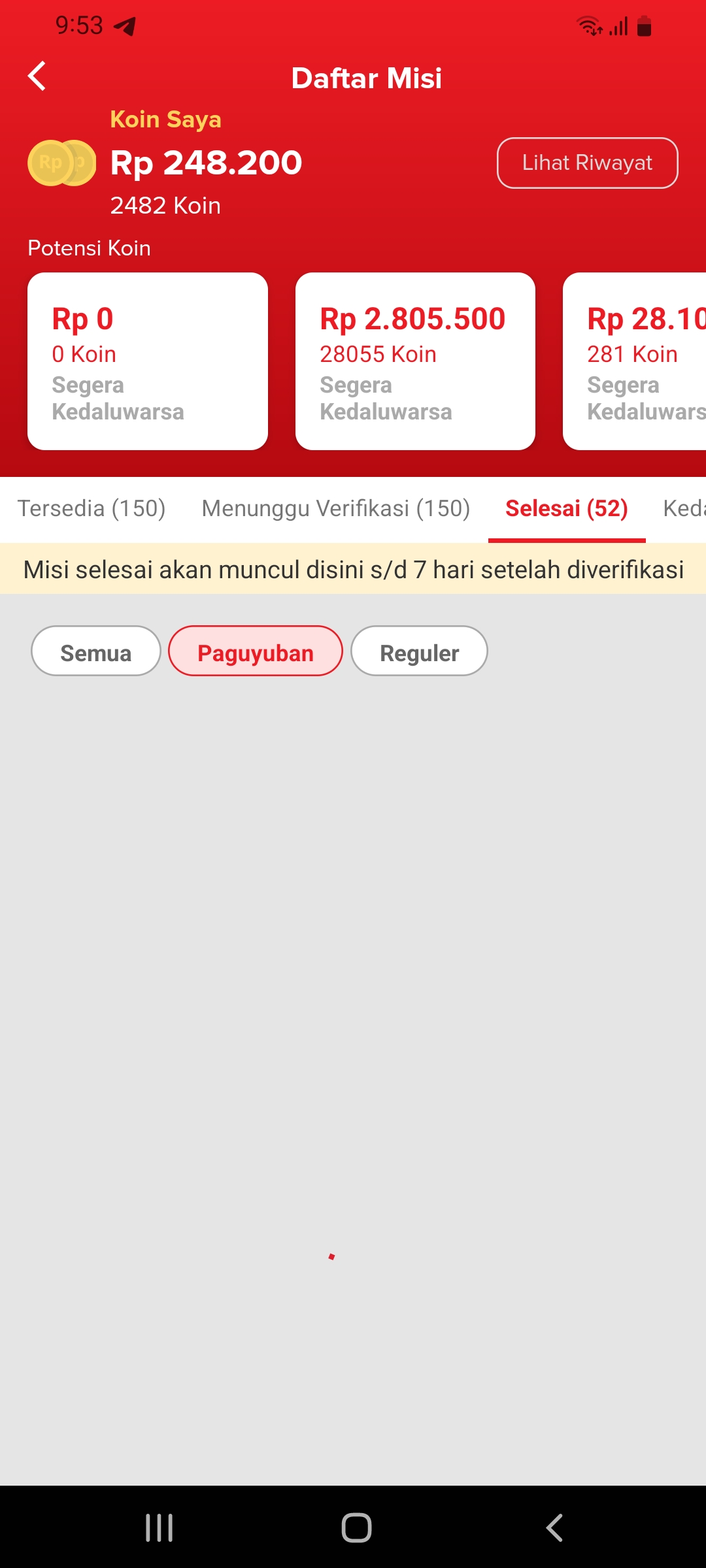
Task: Go back from Daftar Misi
Action: tap(37, 76)
